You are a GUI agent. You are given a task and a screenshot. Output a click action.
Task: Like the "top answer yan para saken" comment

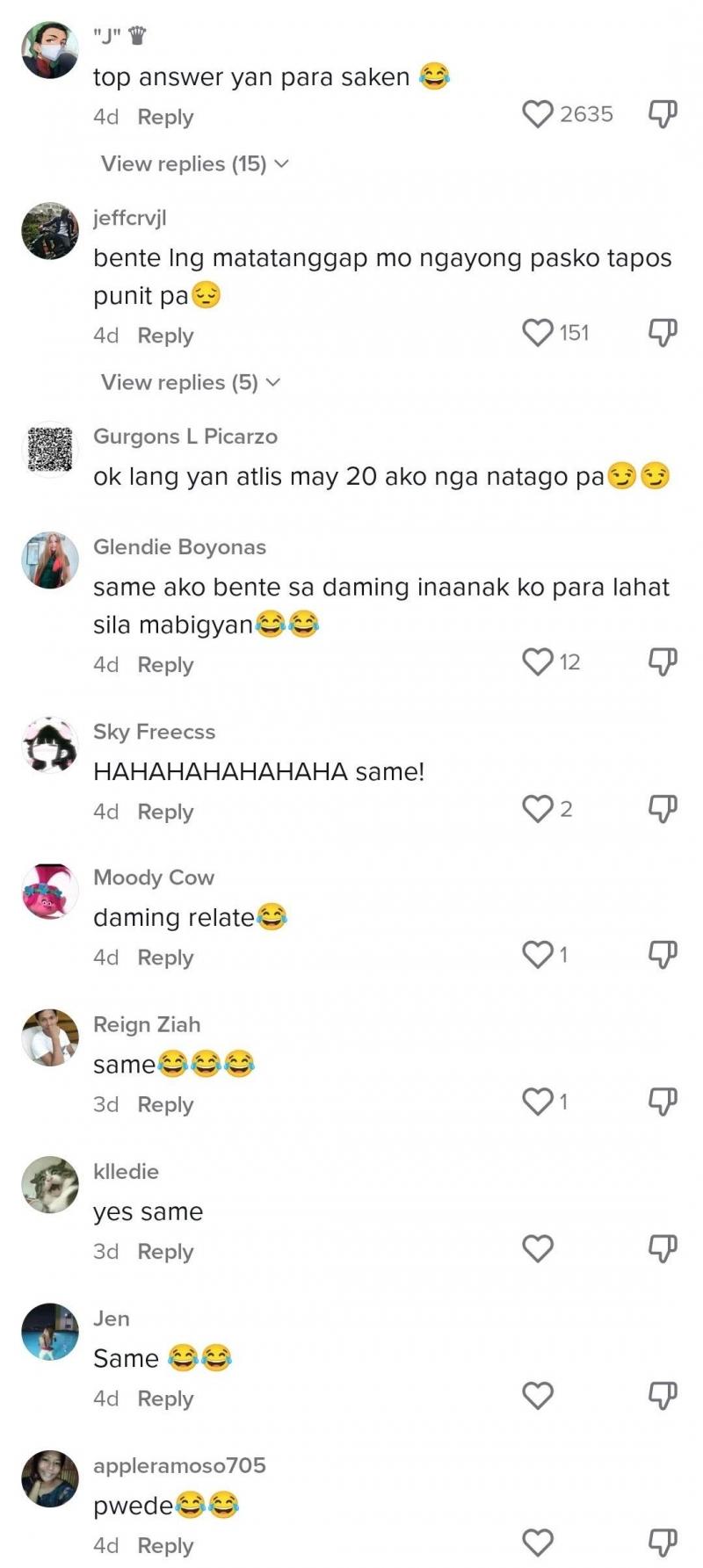[538, 114]
